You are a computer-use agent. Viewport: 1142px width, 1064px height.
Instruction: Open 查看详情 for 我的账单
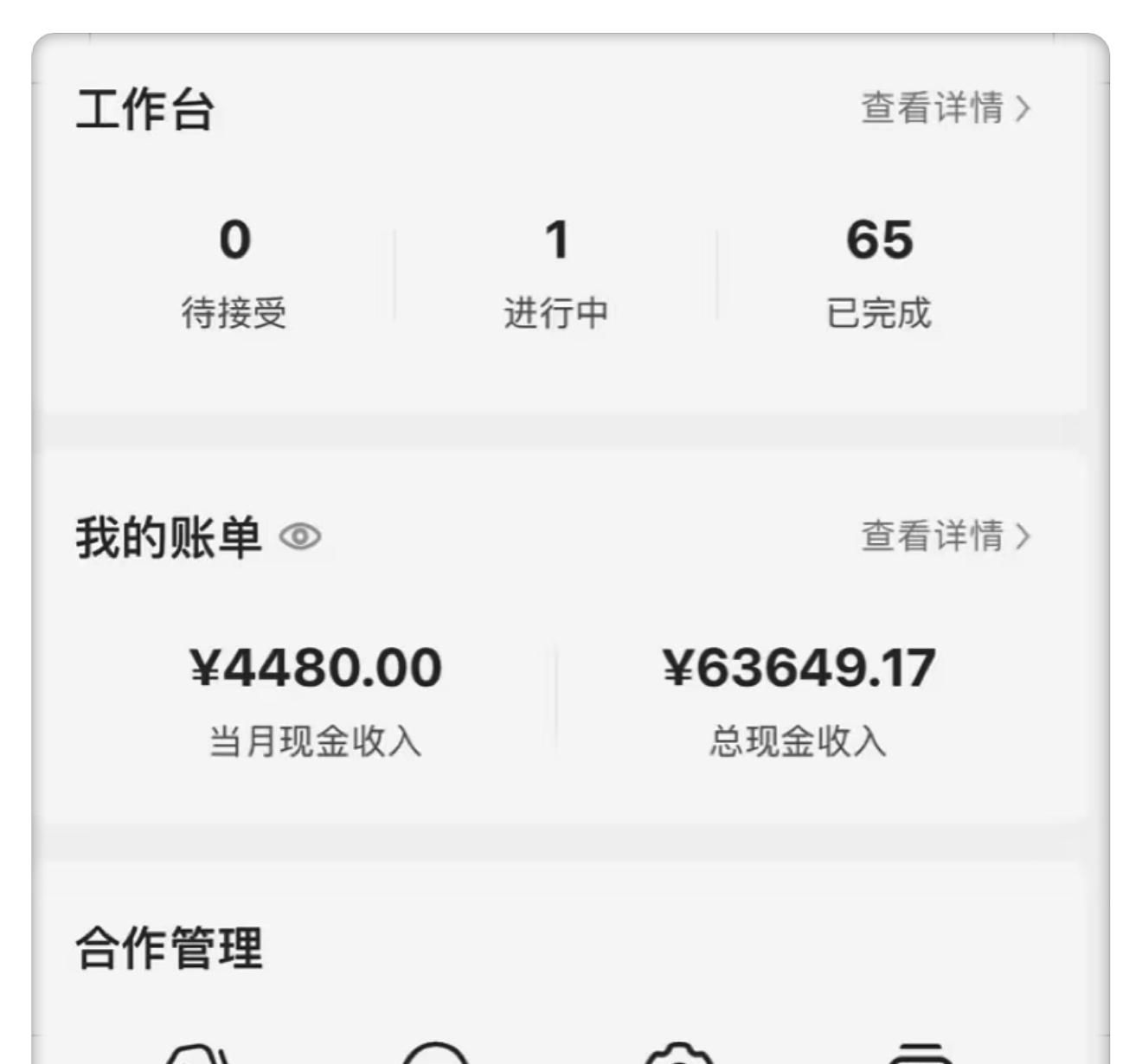[946, 535]
